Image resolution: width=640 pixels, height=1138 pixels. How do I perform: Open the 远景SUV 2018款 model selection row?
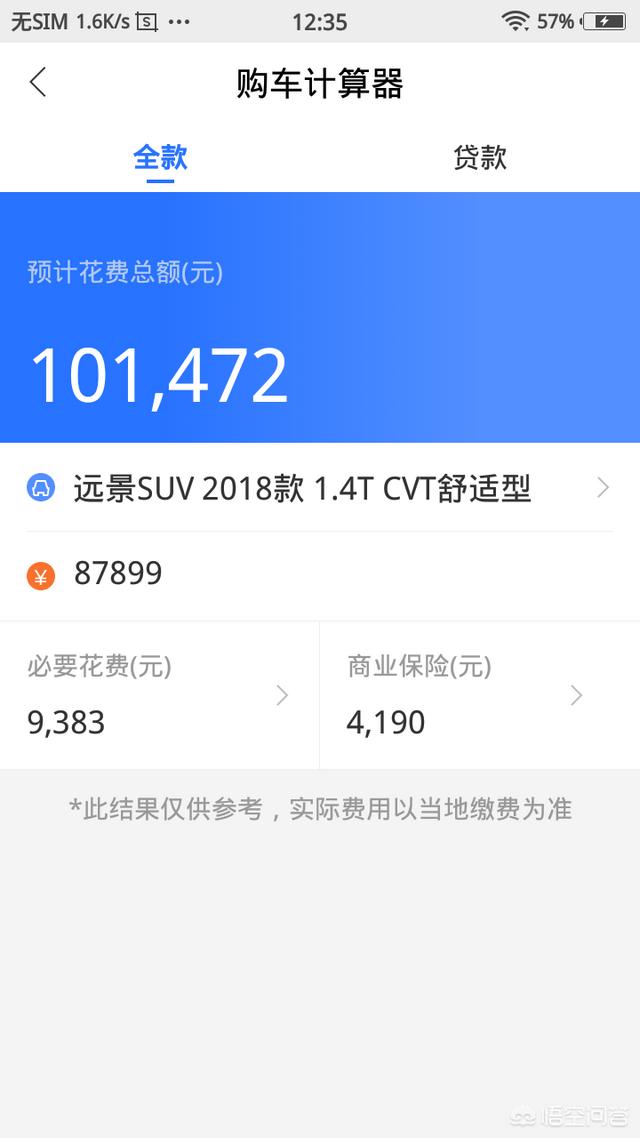coord(320,488)
